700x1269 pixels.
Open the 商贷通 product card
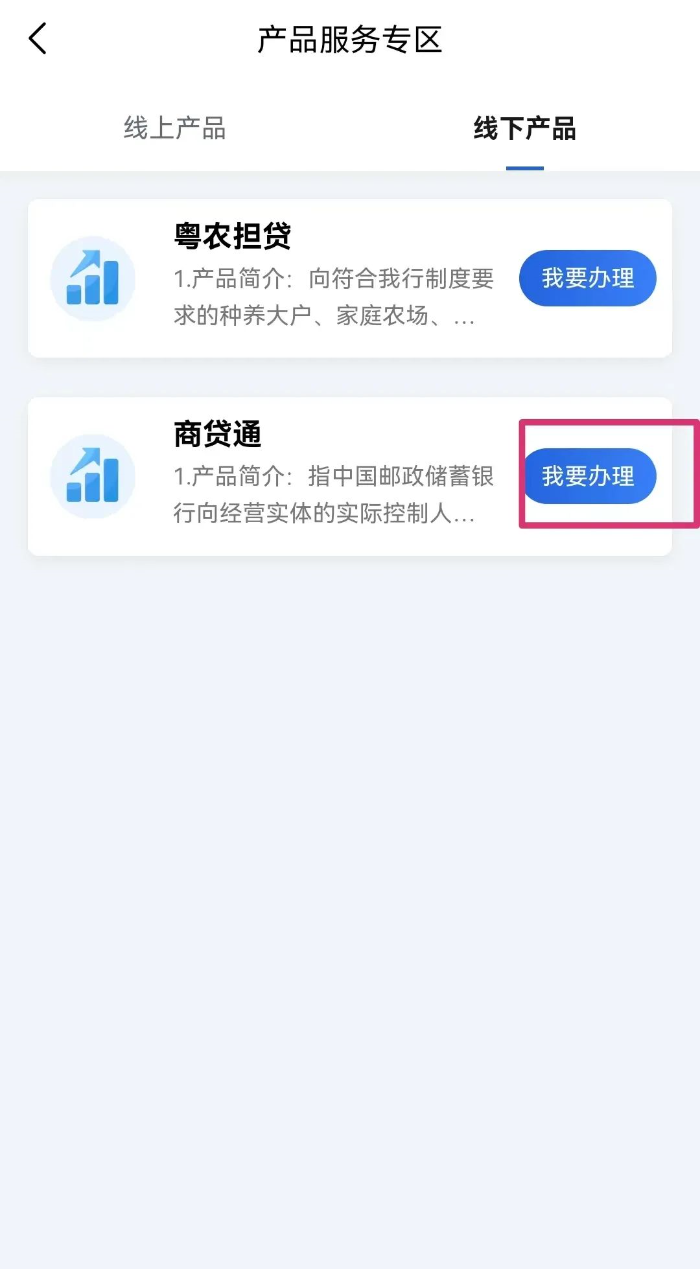[350, 476]
